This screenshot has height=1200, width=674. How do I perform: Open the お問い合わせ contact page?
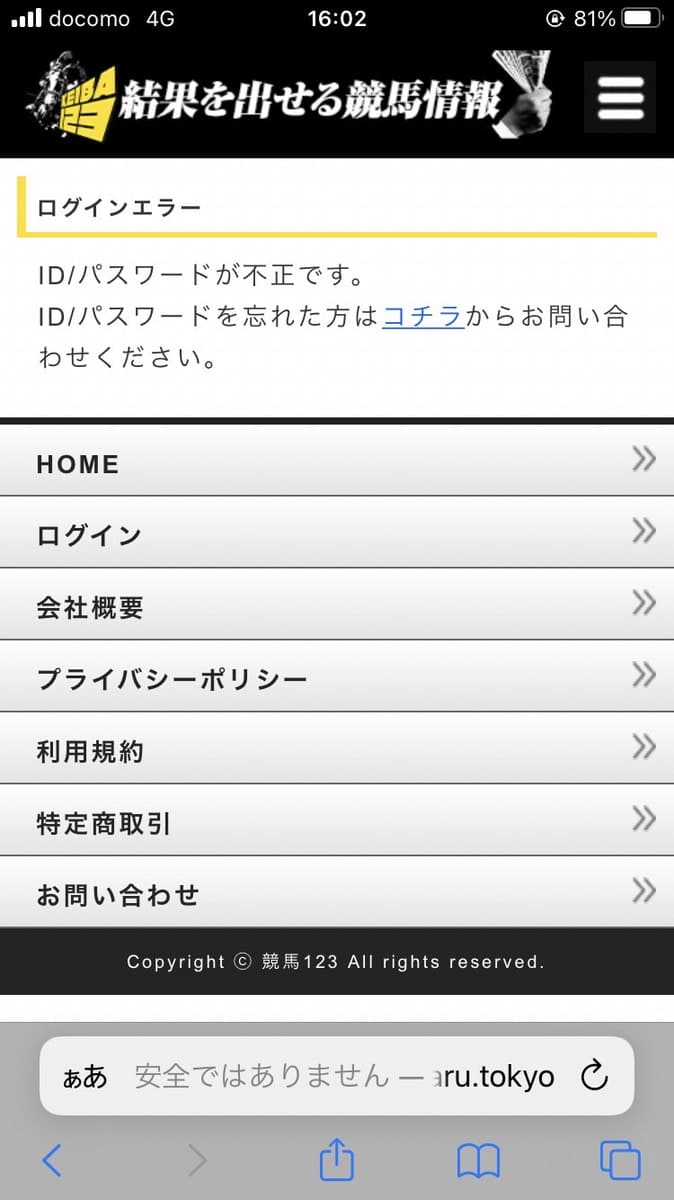337,894
